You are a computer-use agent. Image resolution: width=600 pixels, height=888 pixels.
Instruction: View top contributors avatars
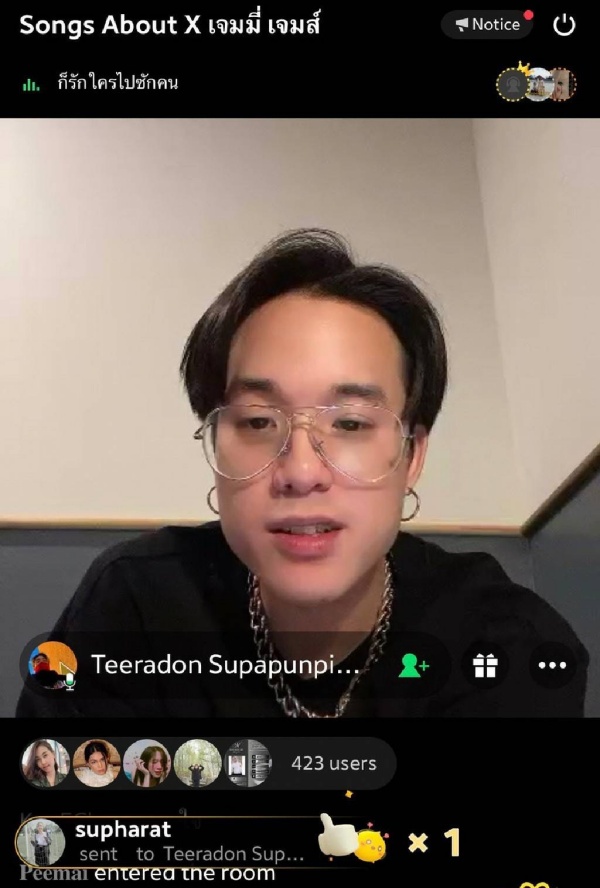[537, 85]
